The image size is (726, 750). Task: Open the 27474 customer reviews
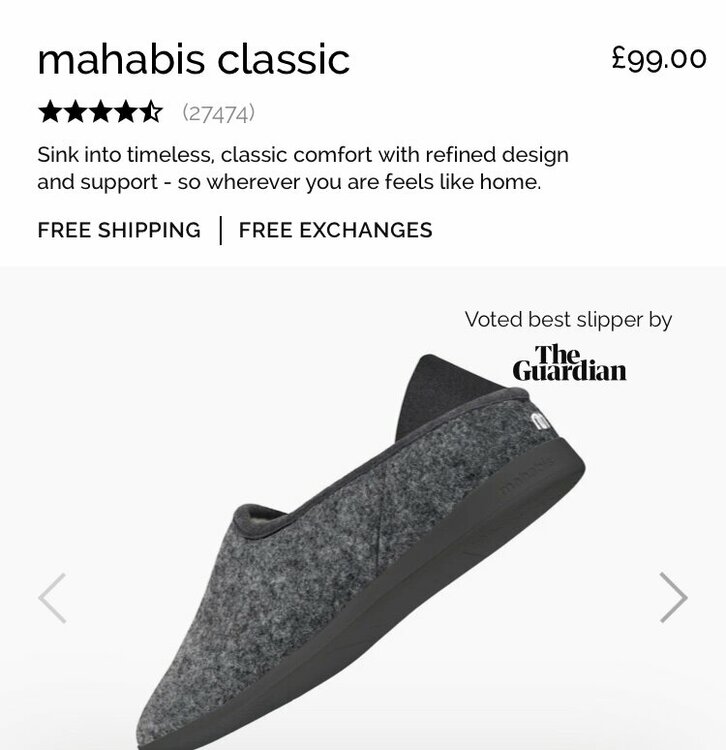tap(218, 113)
